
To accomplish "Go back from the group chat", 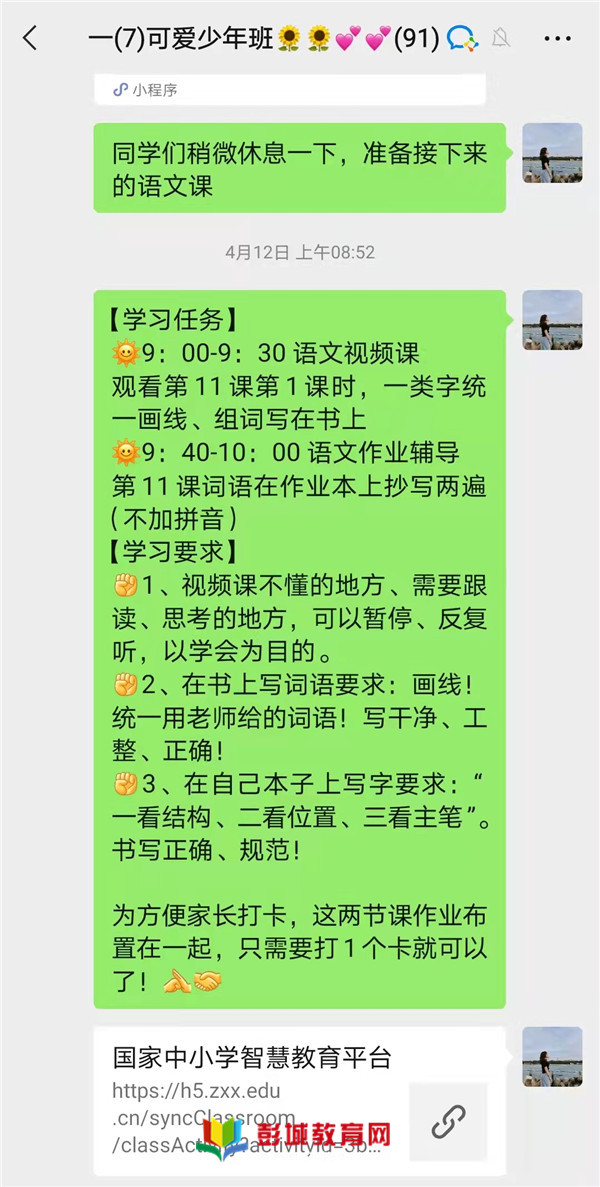I will pos(30,39).
